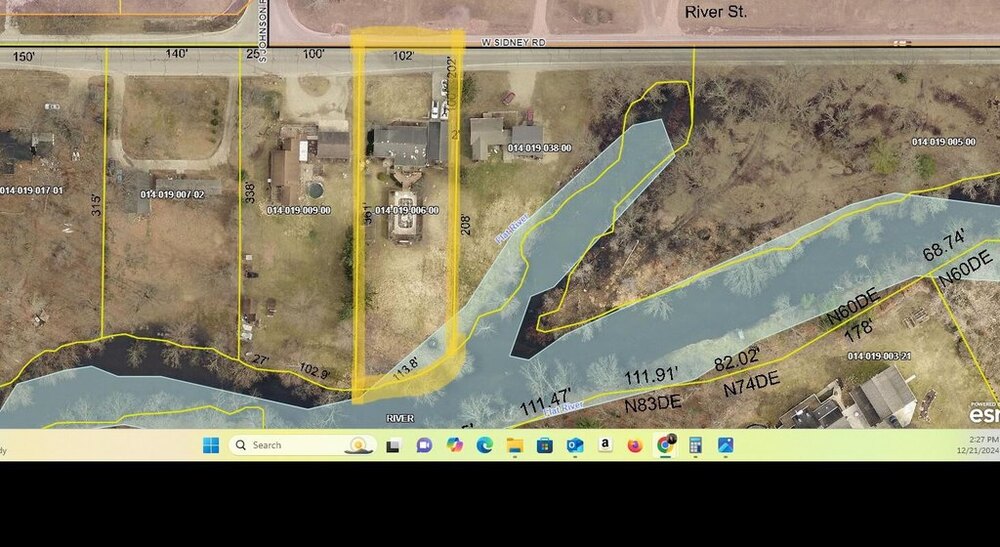Open the clock and date panel
The height and width of the screenshot is (547, 1000).
[x=980, y=445]
